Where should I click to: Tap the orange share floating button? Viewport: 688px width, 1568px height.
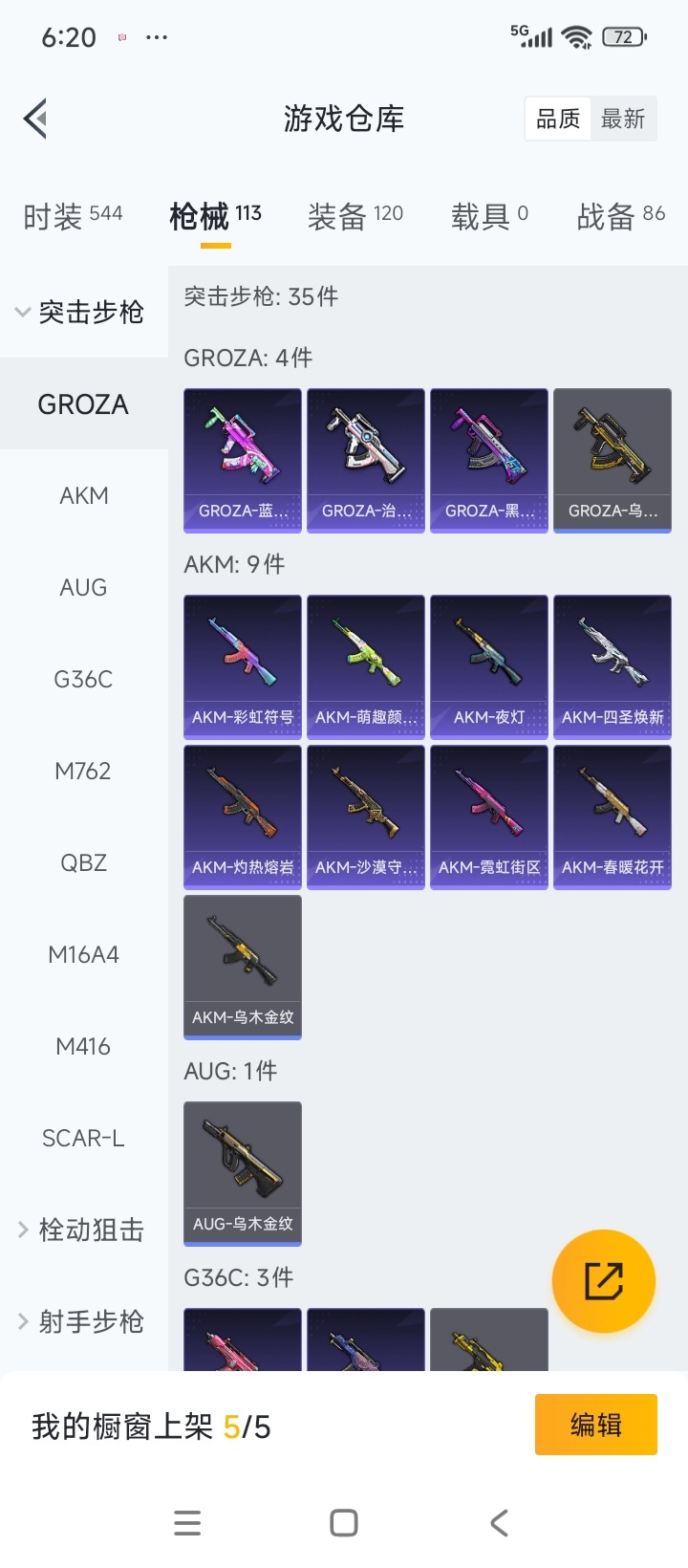(604, 1281)
